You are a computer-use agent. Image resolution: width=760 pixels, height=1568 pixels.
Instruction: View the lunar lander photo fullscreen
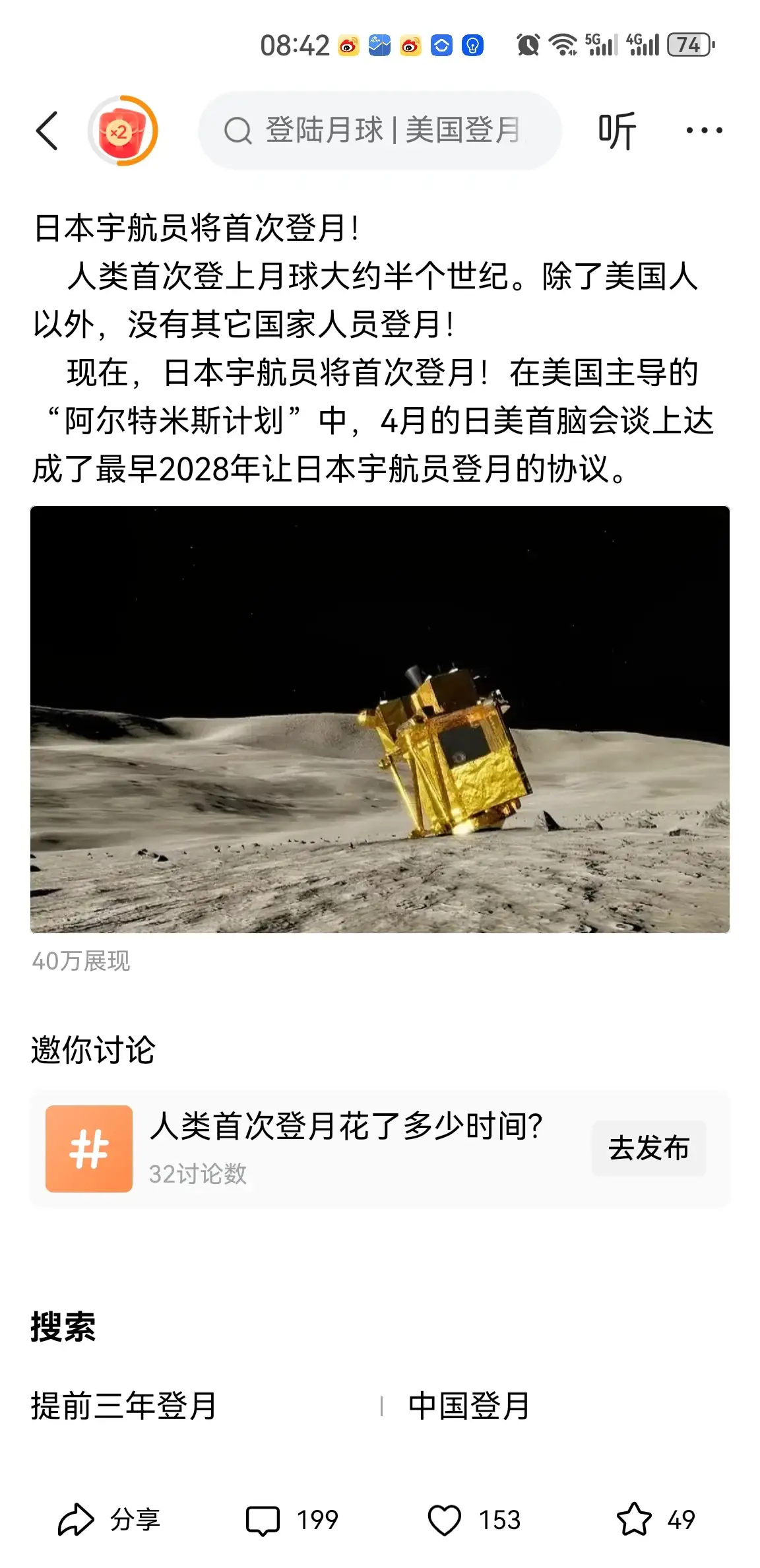tap(380, 726)
